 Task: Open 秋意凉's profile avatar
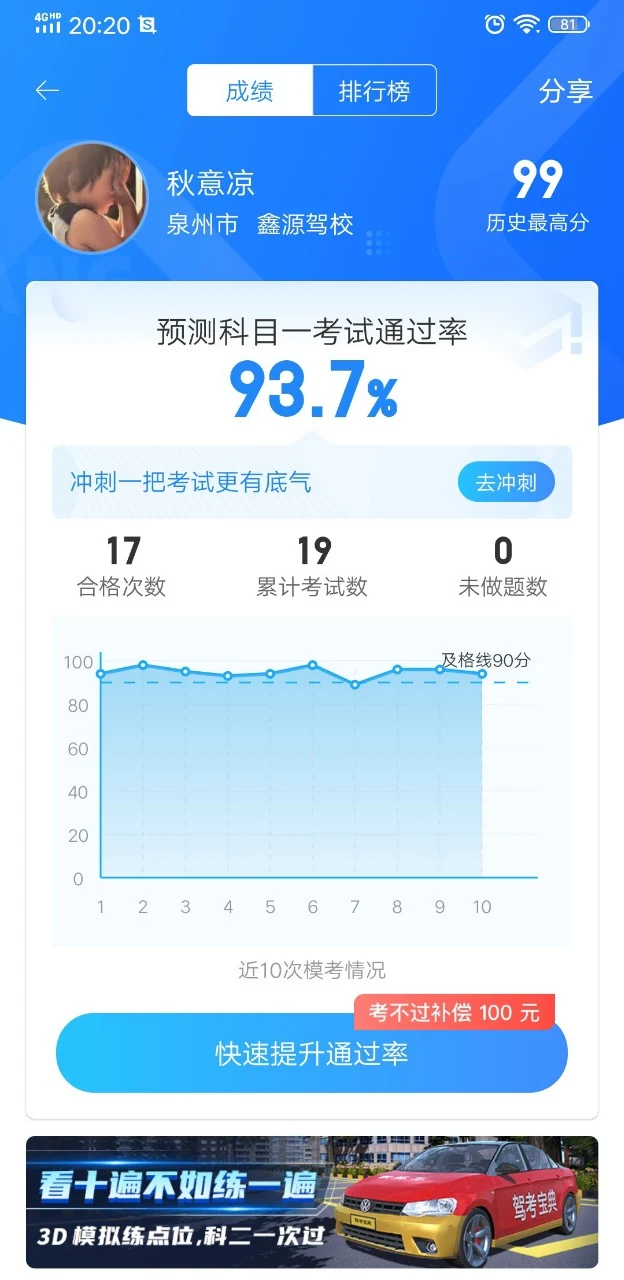point(92,198)
